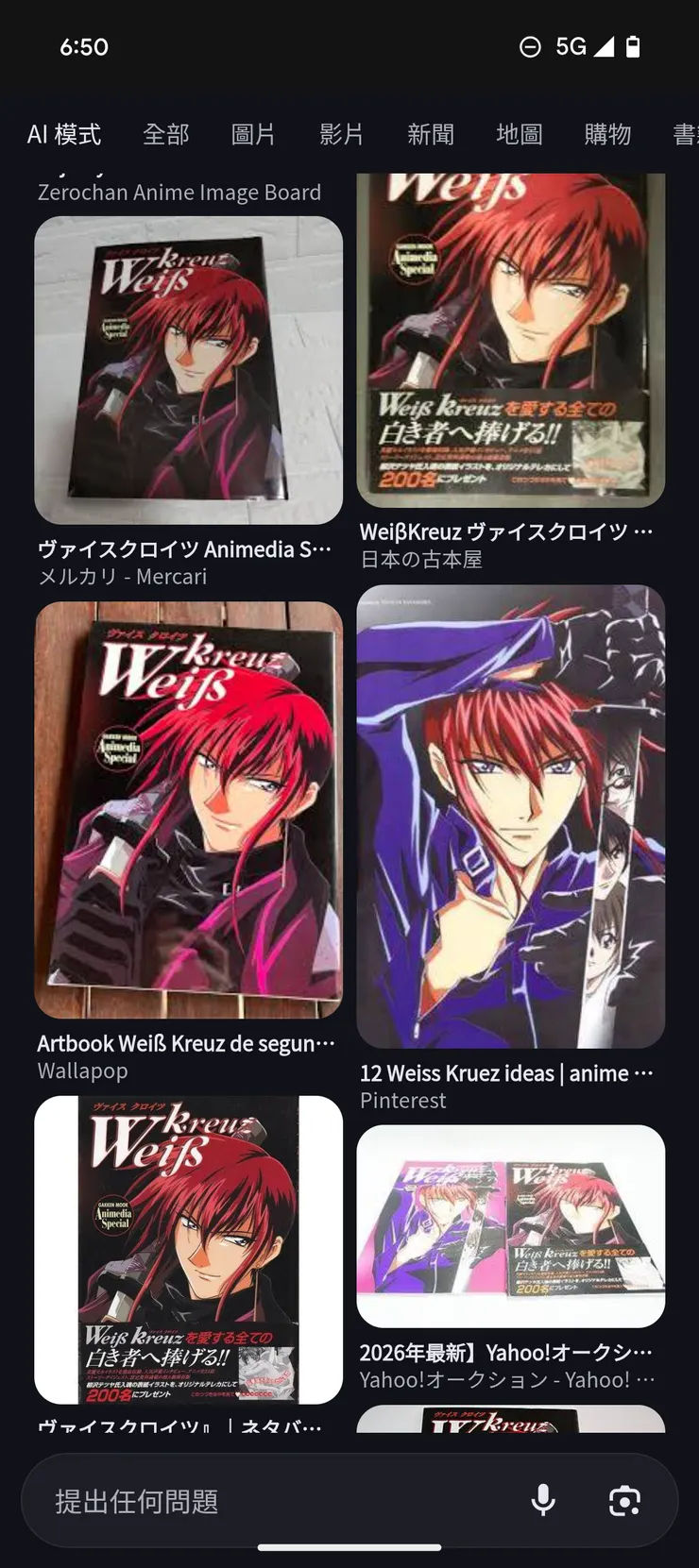Open the Wallapop Artbook Weiß Kreuz result

(188, 809)
